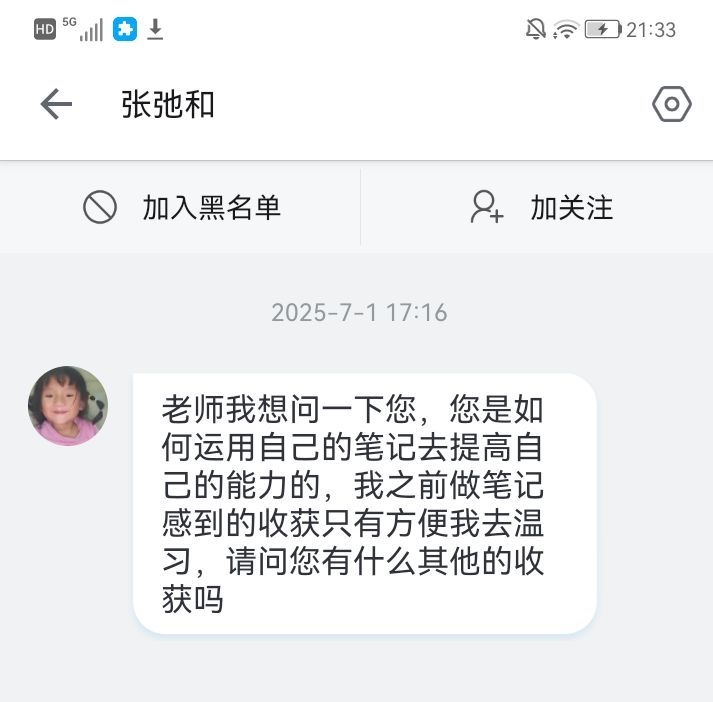Image resolution: width=713 pixels, height=702 pixels.
Task: Open chat settings hexagon icon
Action: pos(671,104)
